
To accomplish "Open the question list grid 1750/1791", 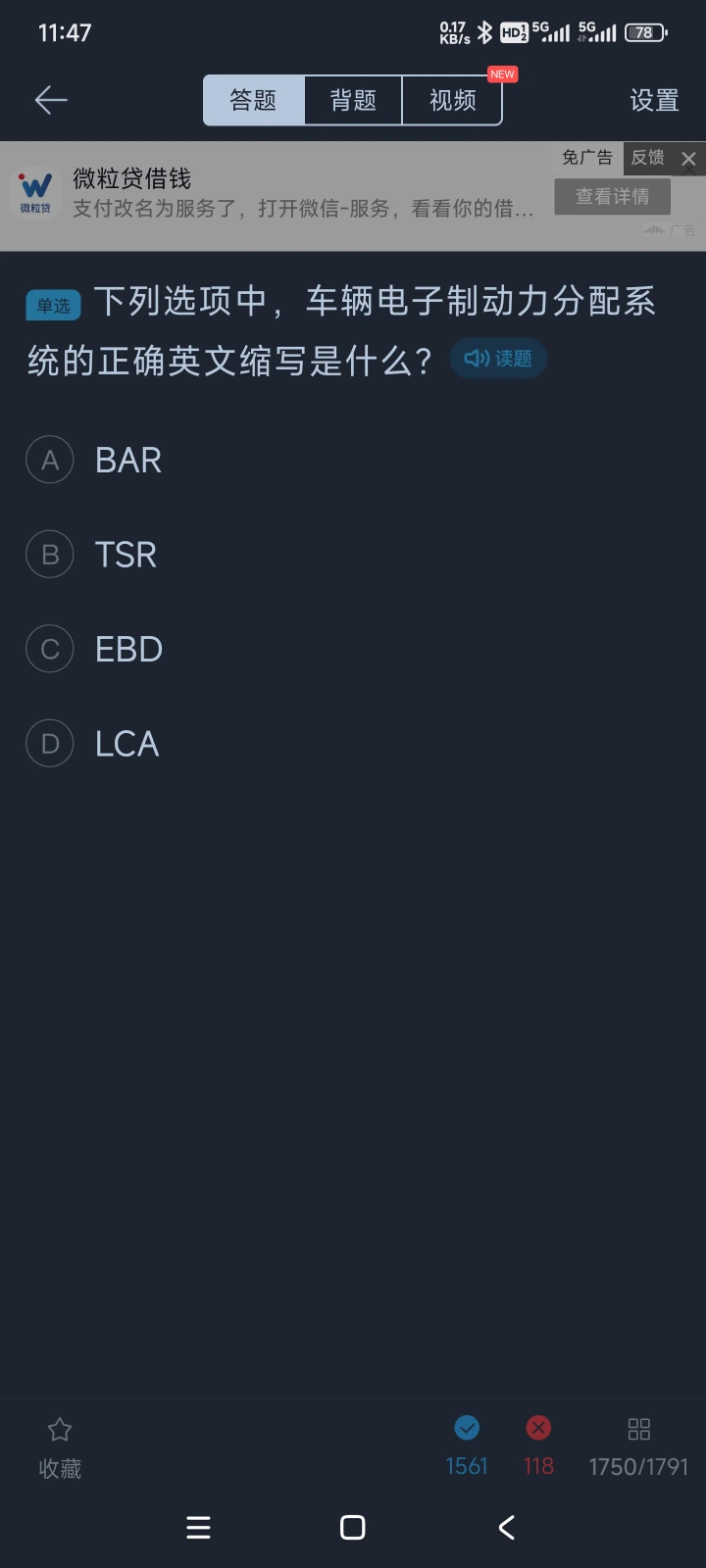I will 638,1447.
